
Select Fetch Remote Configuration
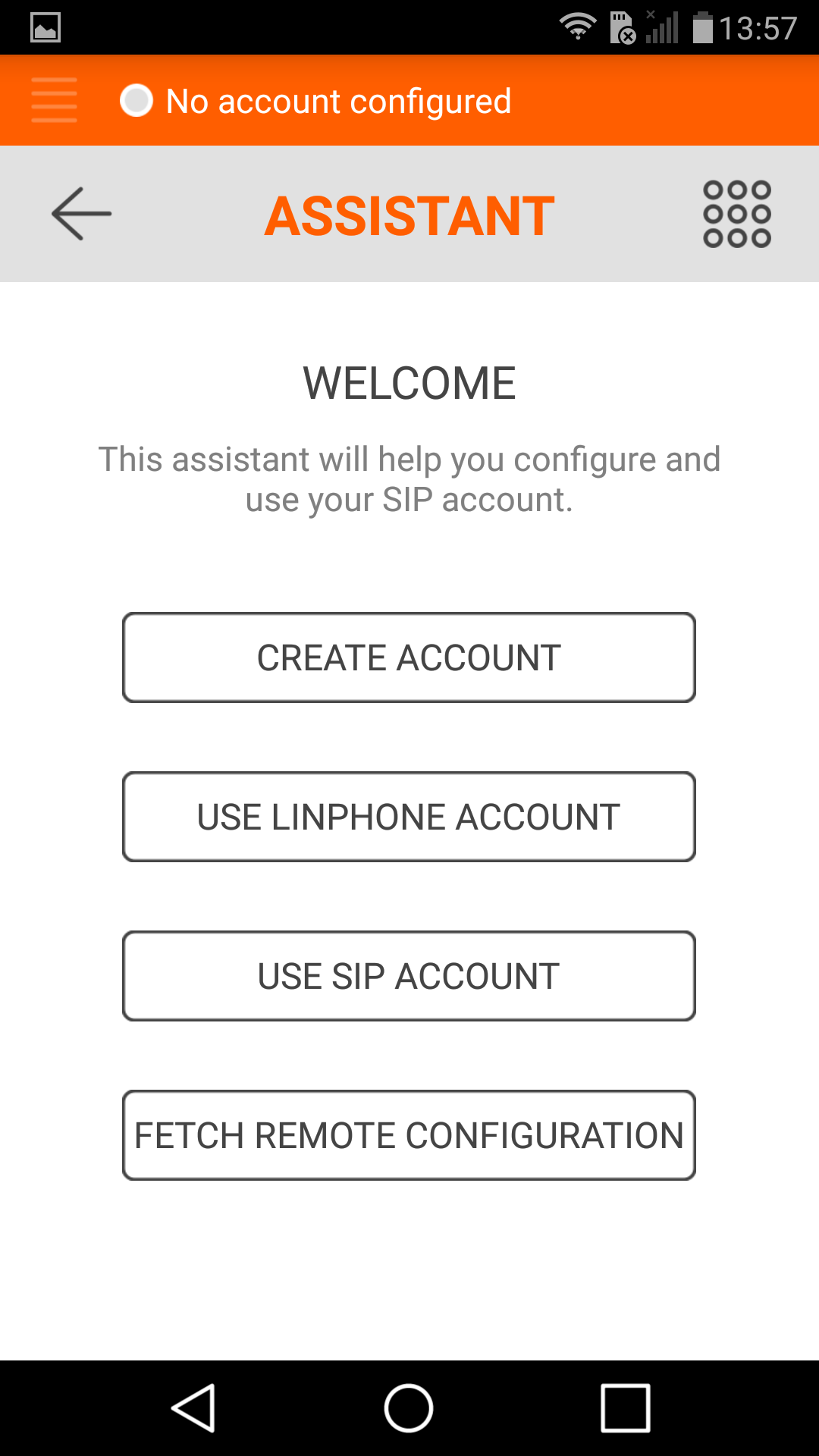409,1135
